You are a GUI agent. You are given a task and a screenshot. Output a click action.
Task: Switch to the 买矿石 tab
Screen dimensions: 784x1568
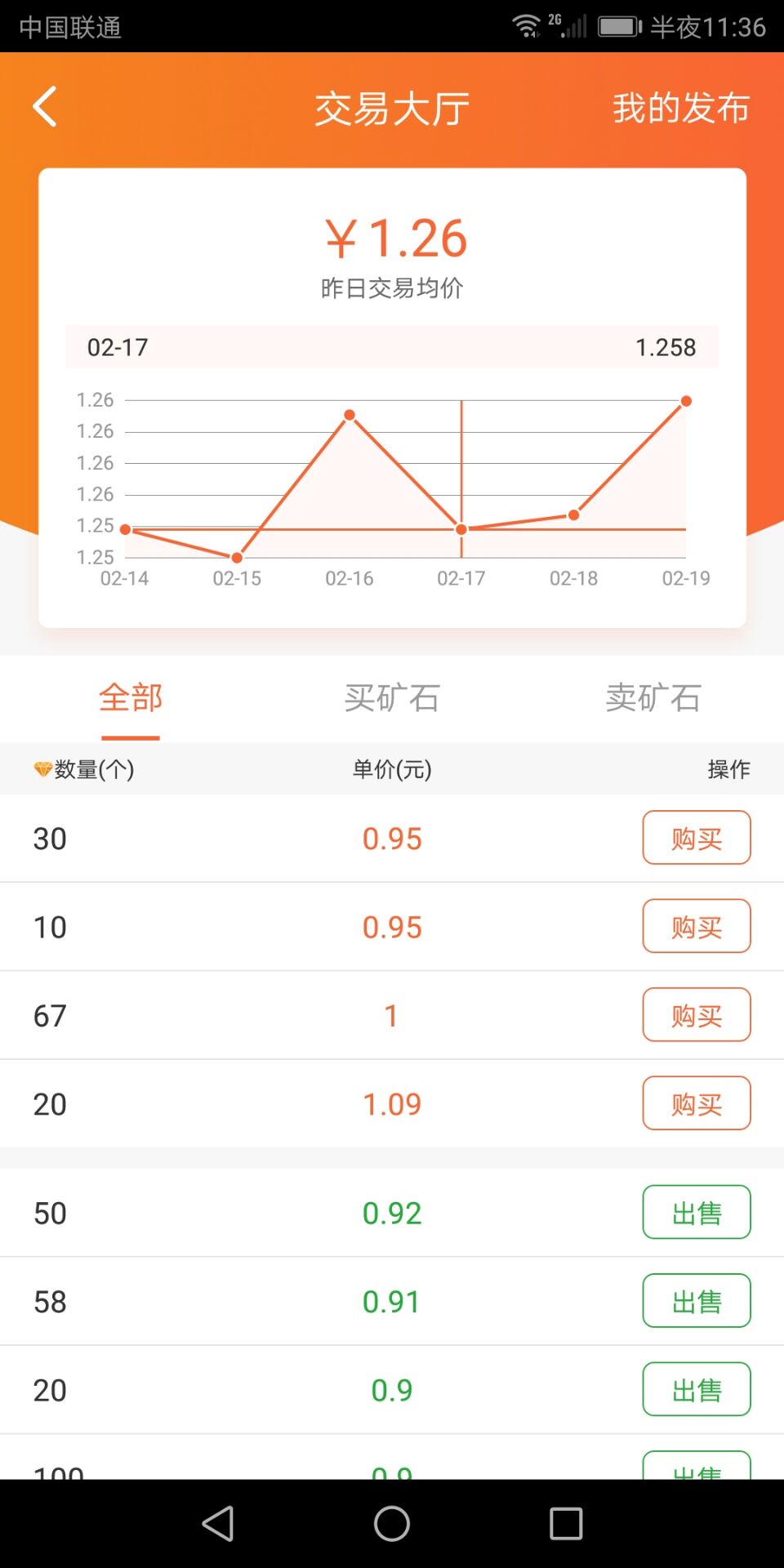click(x=392, y=698)
